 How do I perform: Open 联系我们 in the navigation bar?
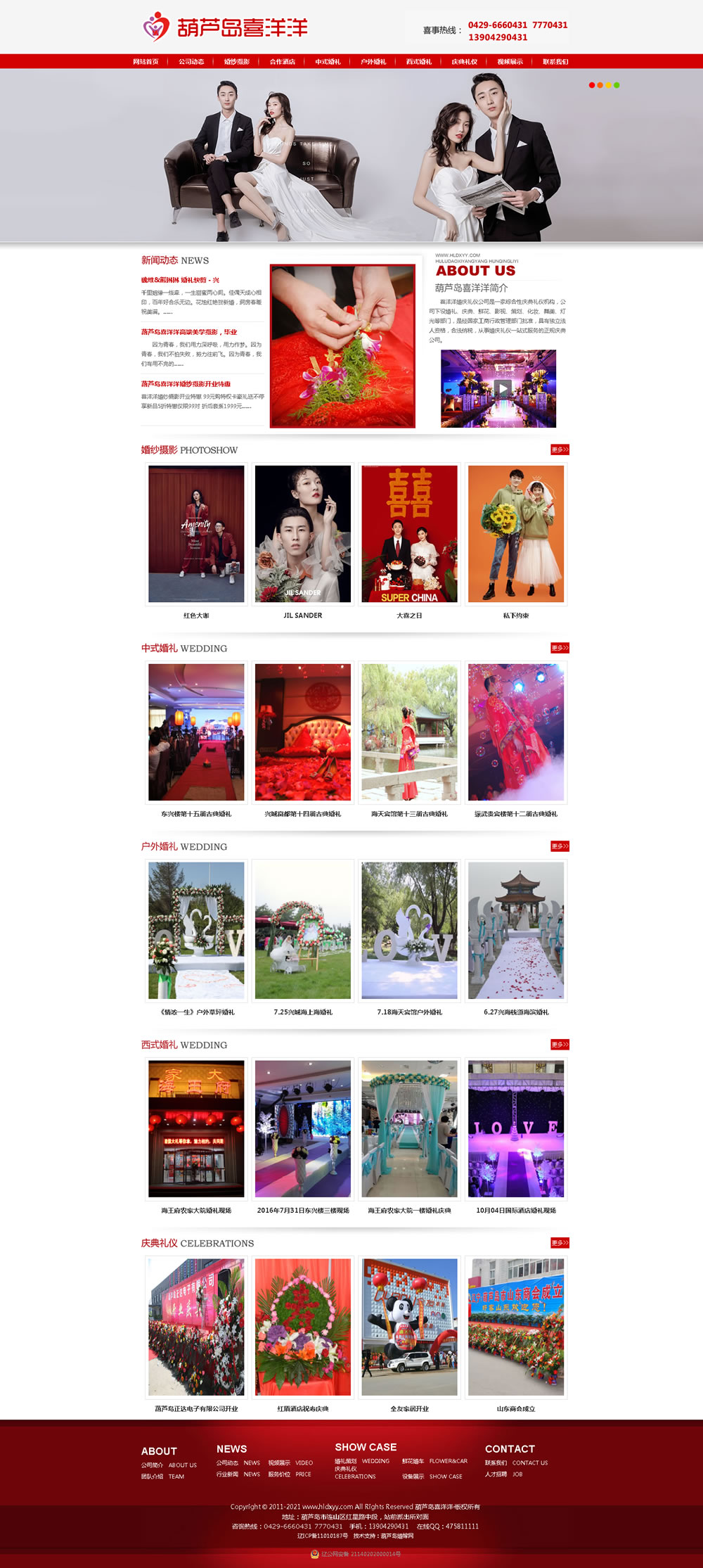[x=555, y=62]
